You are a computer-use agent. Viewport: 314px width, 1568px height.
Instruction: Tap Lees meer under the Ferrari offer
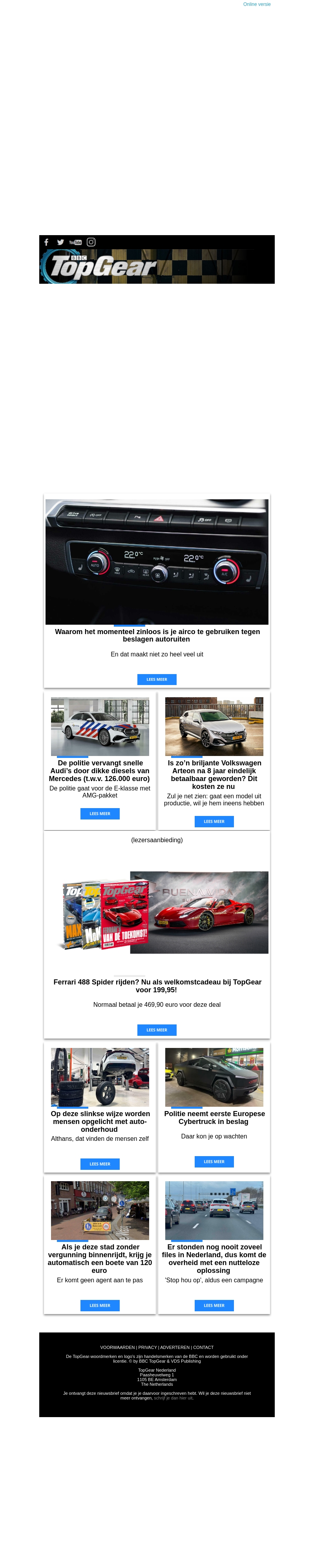(x=157, y=1030)
